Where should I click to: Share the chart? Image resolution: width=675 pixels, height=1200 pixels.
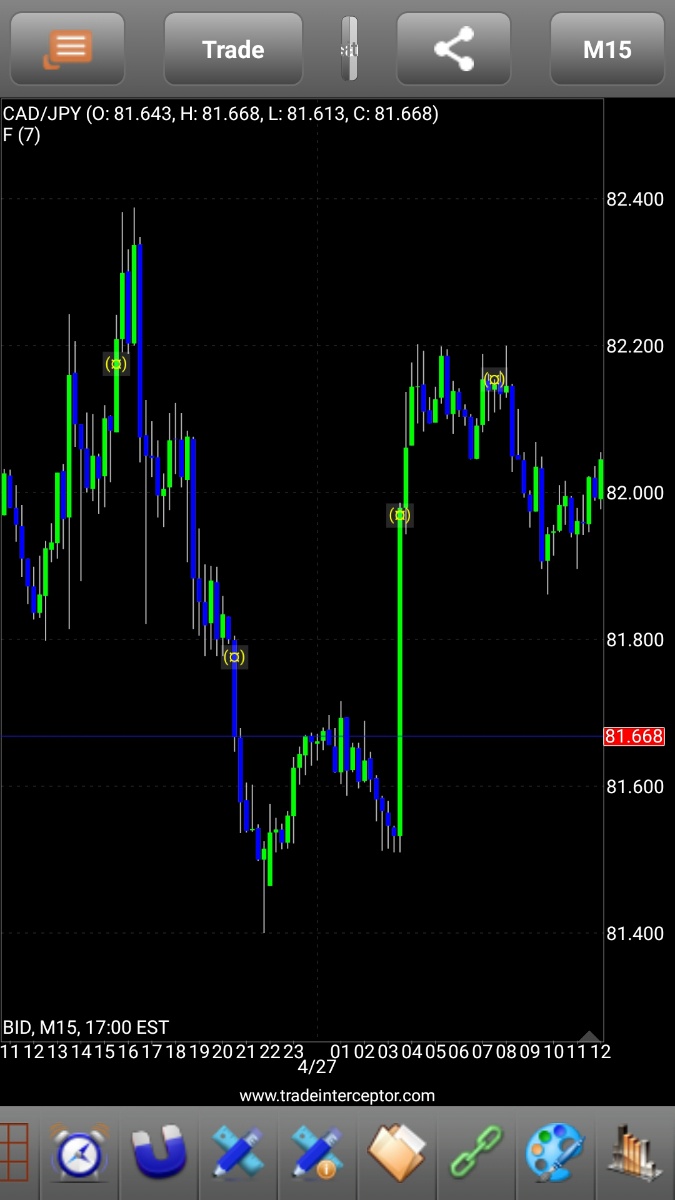click(x=453, y=49)
